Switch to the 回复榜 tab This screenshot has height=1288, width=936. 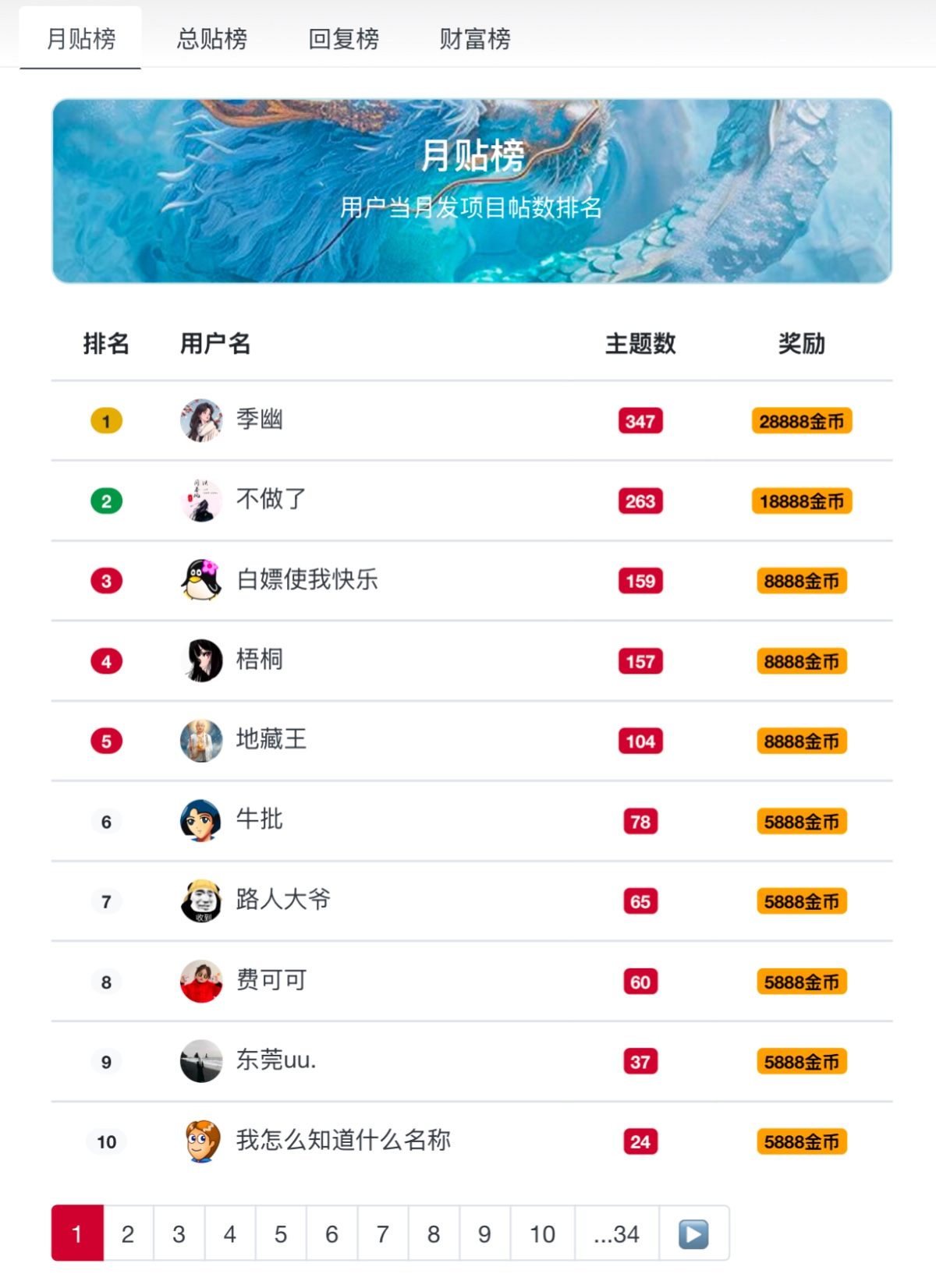click(x=343, y=38)
